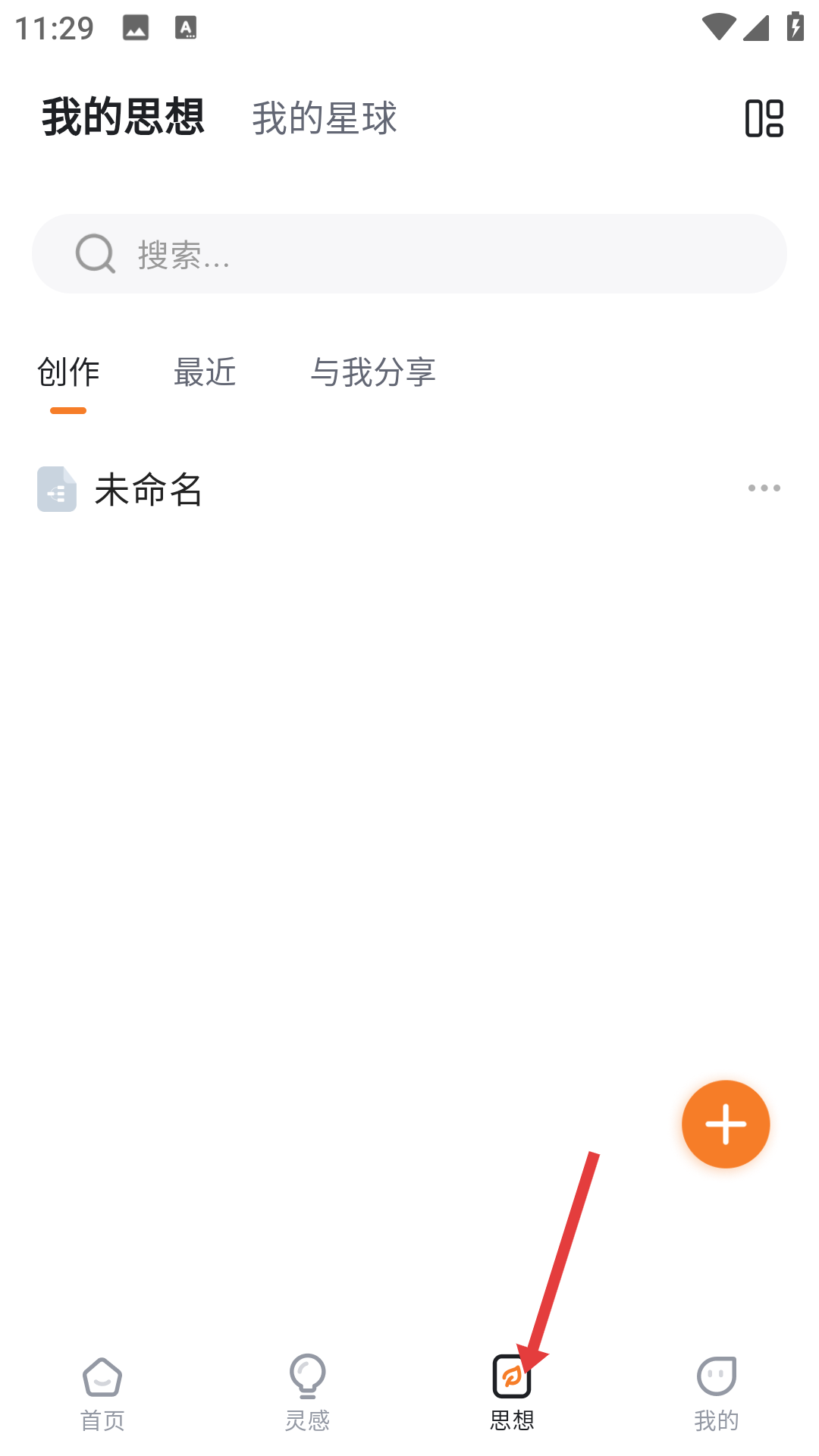This screenshot has width=819, height=1456.
Task: Switch to the 我的星球 tab
Action: [x=325, y=118]
